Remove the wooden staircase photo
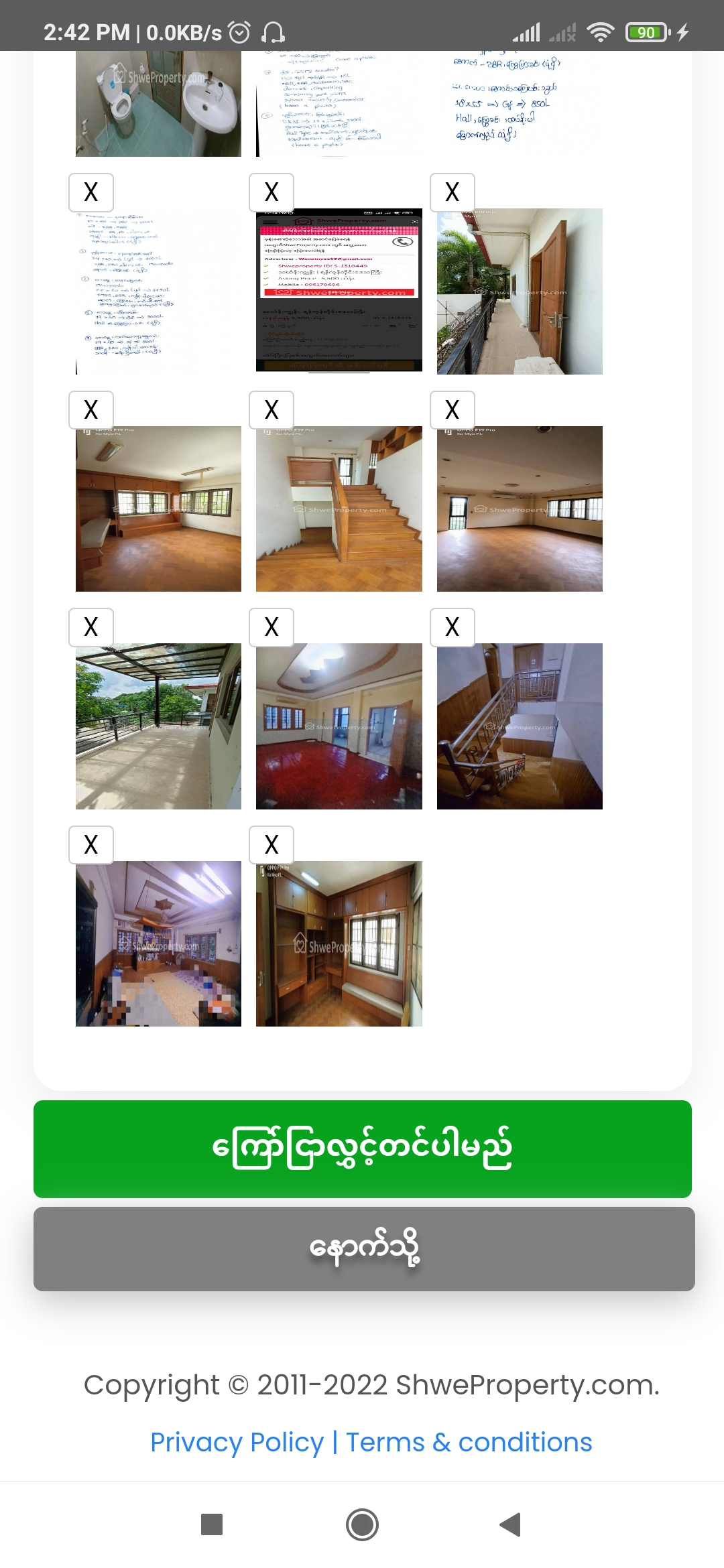724x1568 pixels. pos(271,409)
